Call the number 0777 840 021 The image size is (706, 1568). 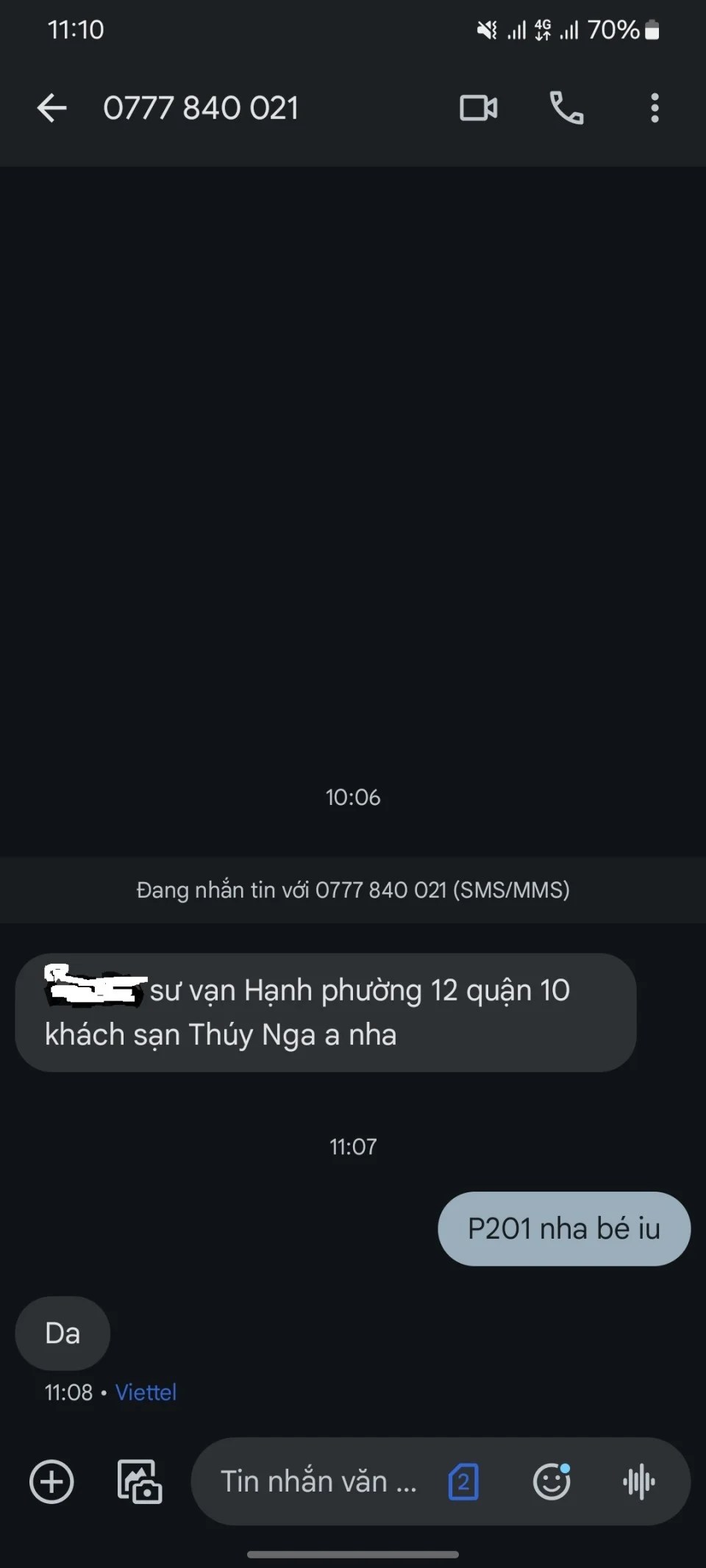pyautogui.click(x=566, y=109)
